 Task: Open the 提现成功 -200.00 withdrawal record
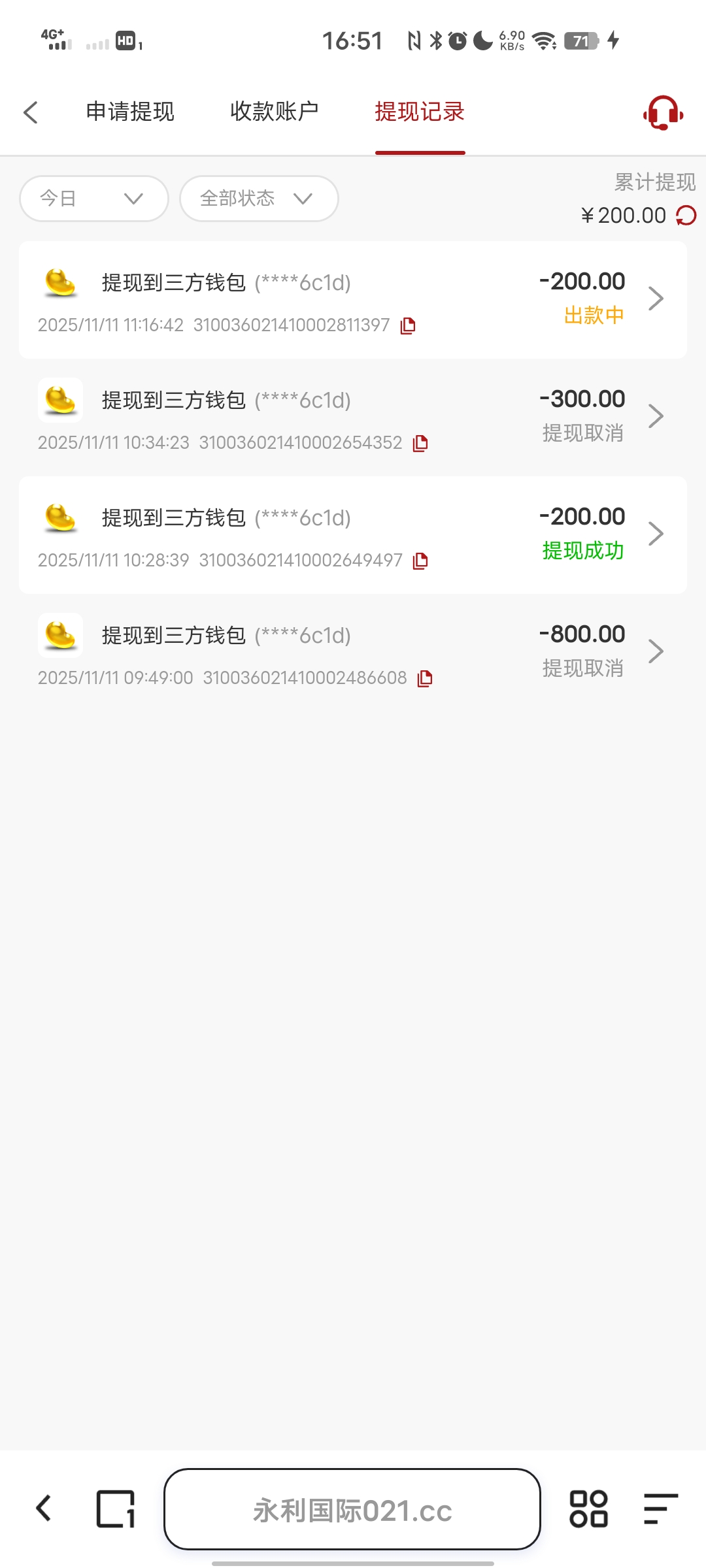point(353,535)
